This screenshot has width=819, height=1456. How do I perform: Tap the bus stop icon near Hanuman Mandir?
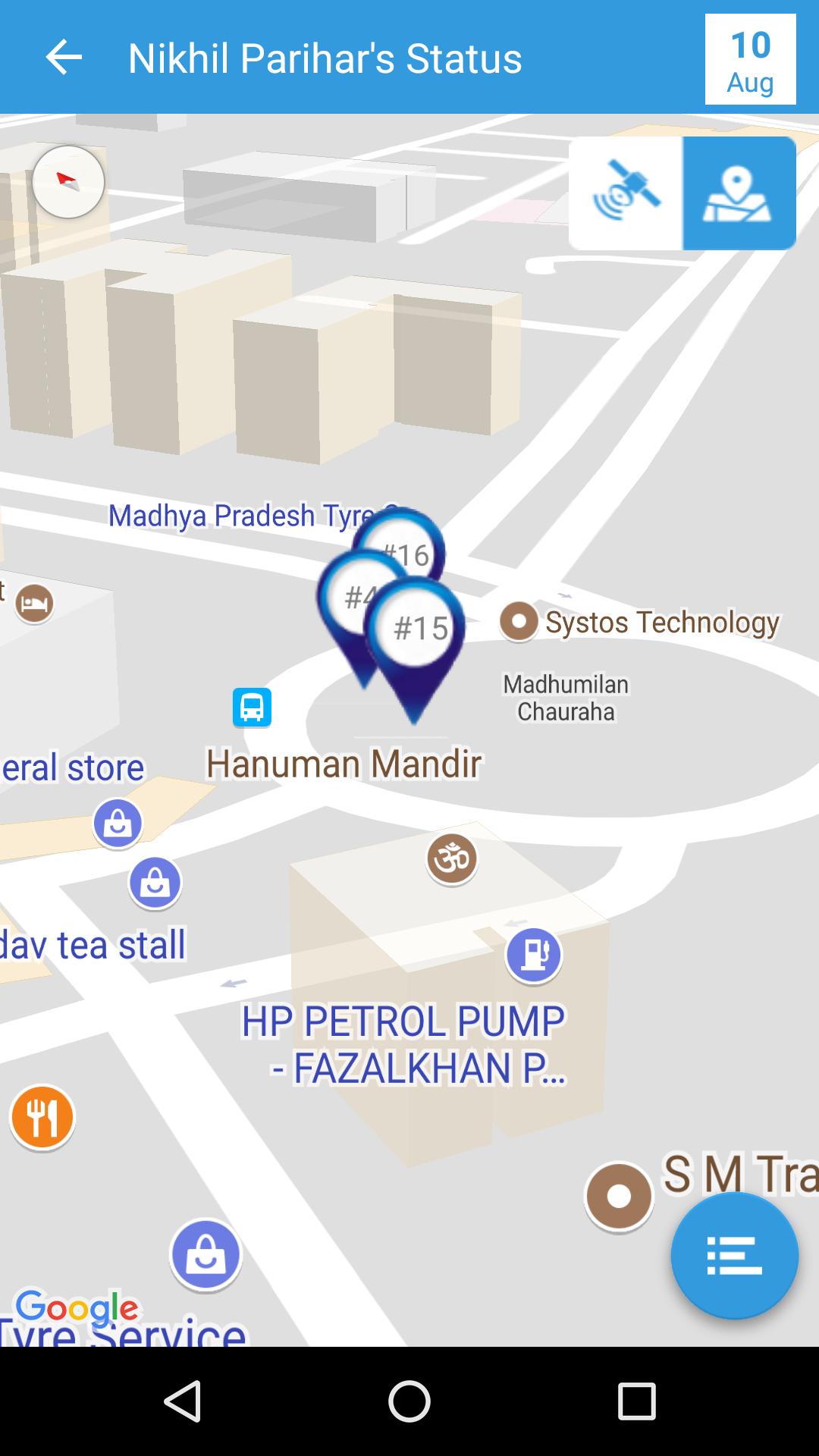click(x=252, y=708)
